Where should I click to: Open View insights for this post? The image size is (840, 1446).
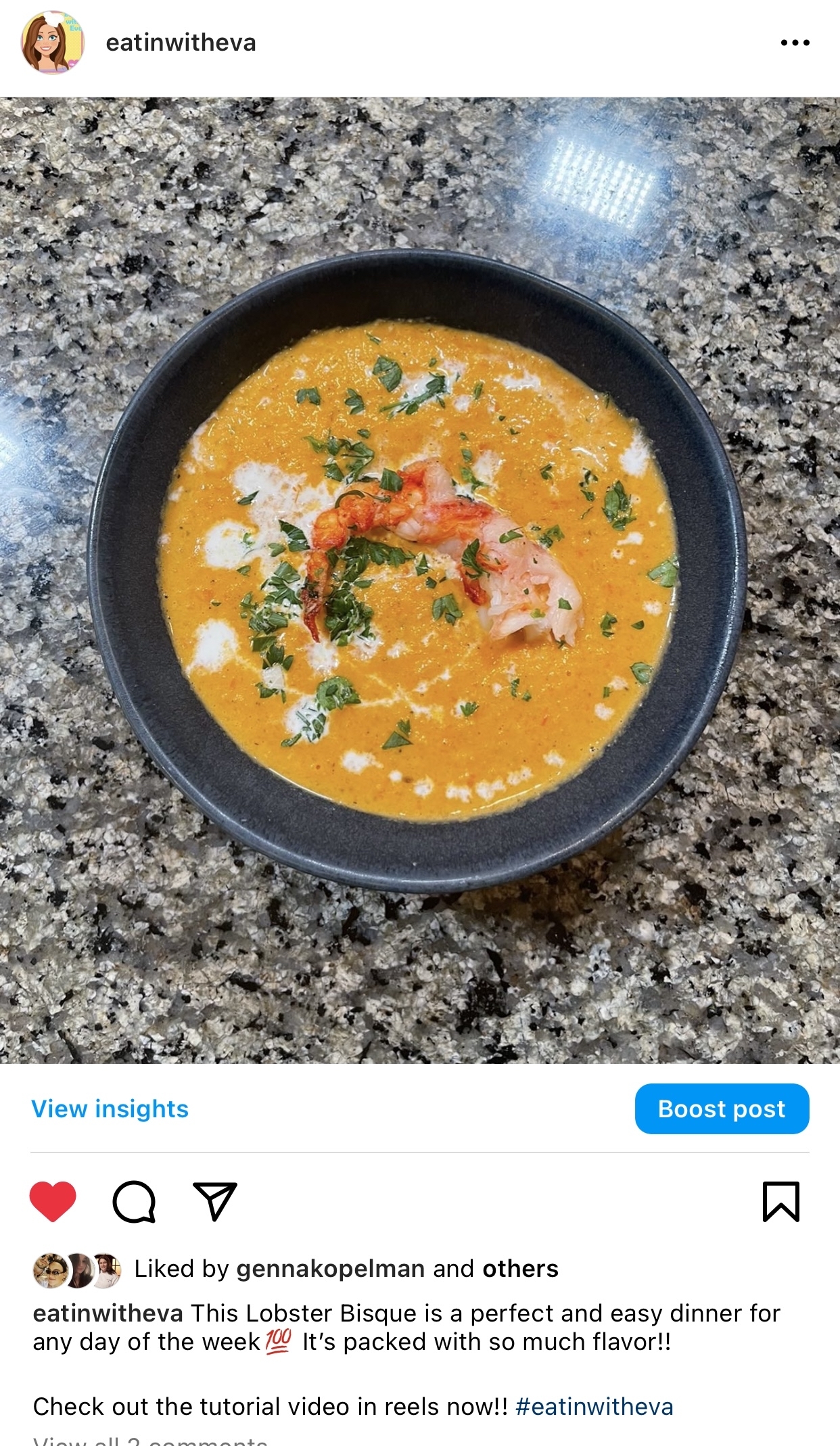click(x=110, y=1109)
